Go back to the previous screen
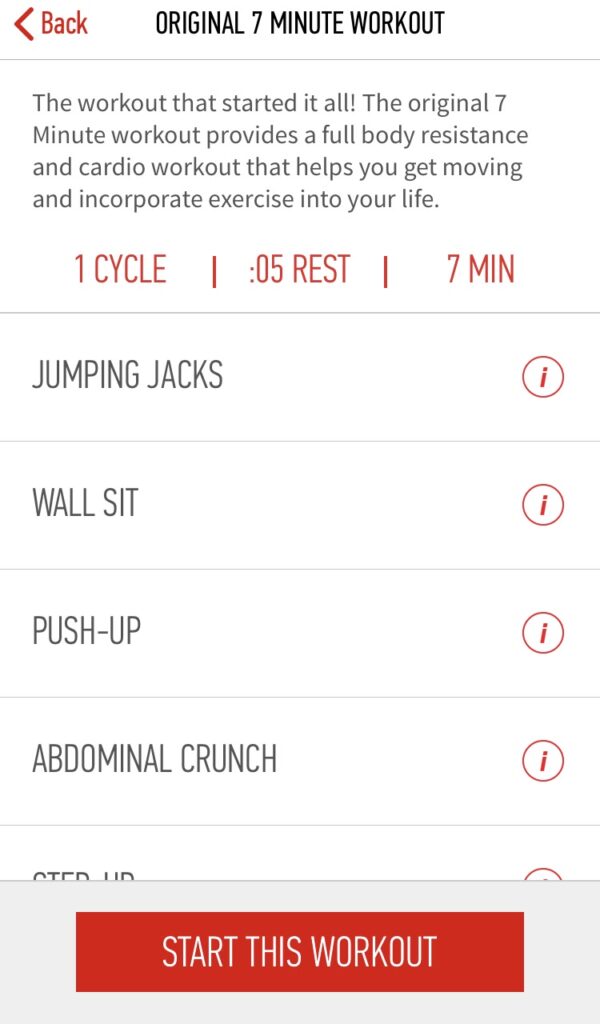Viewport: 600px width, 1024px height. click(51, 24)
